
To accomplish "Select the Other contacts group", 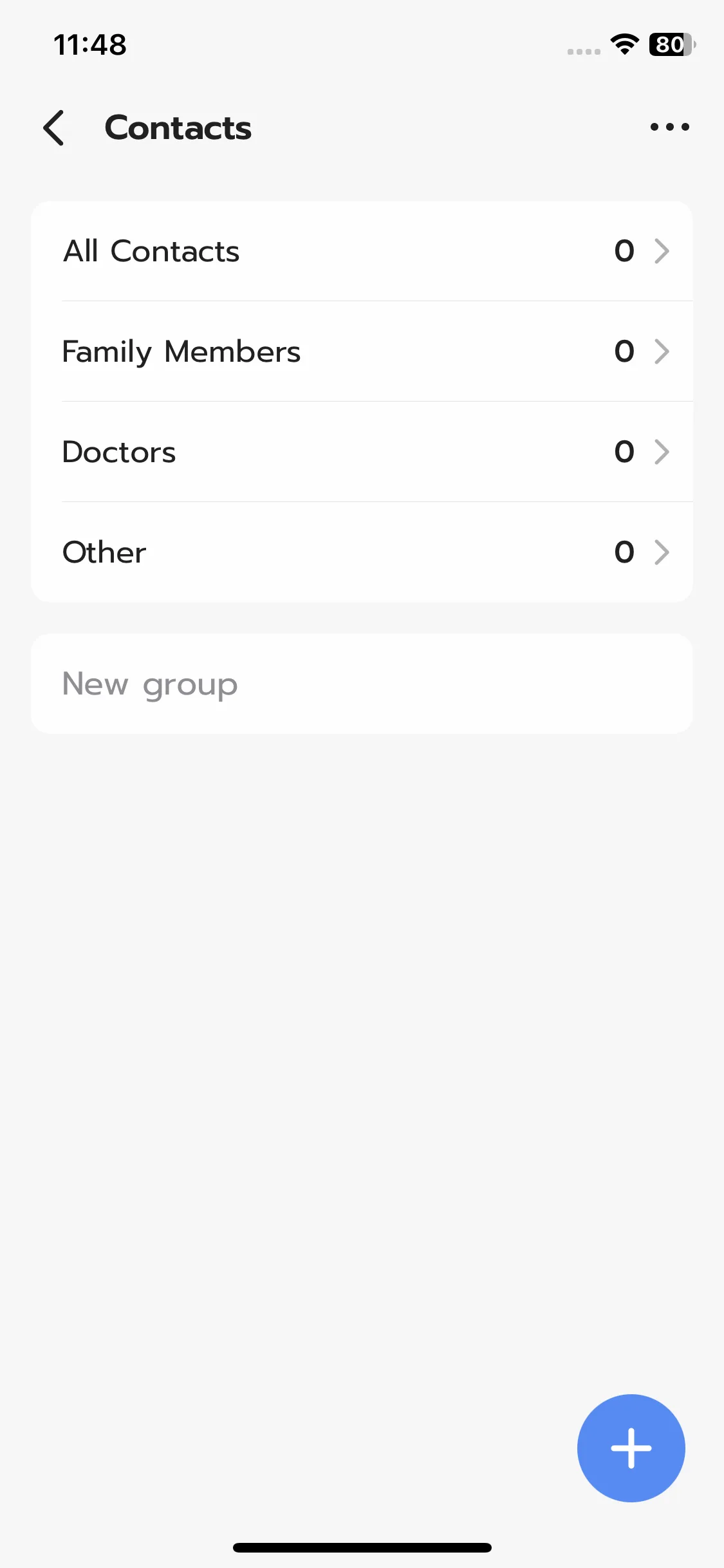I will click(362, 552).
